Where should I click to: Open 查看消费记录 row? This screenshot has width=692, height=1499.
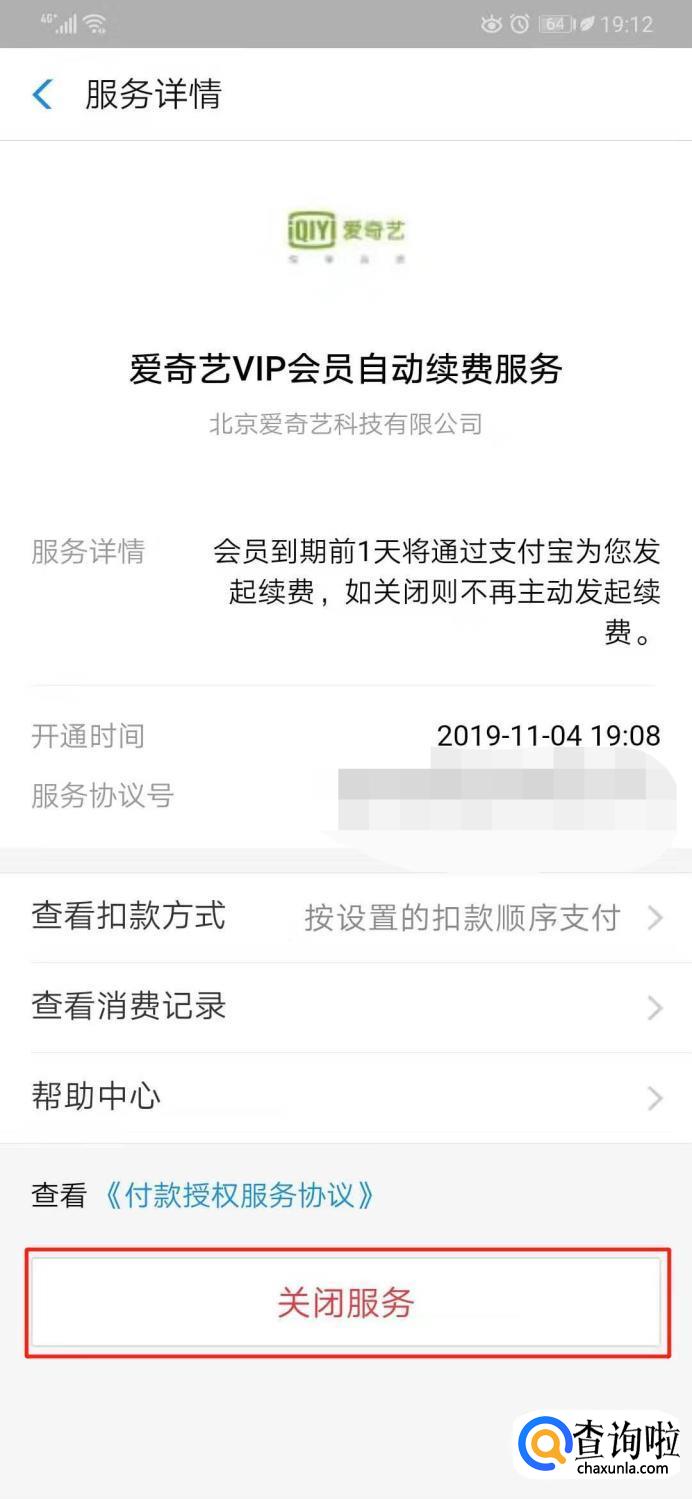click(346, 1007)
